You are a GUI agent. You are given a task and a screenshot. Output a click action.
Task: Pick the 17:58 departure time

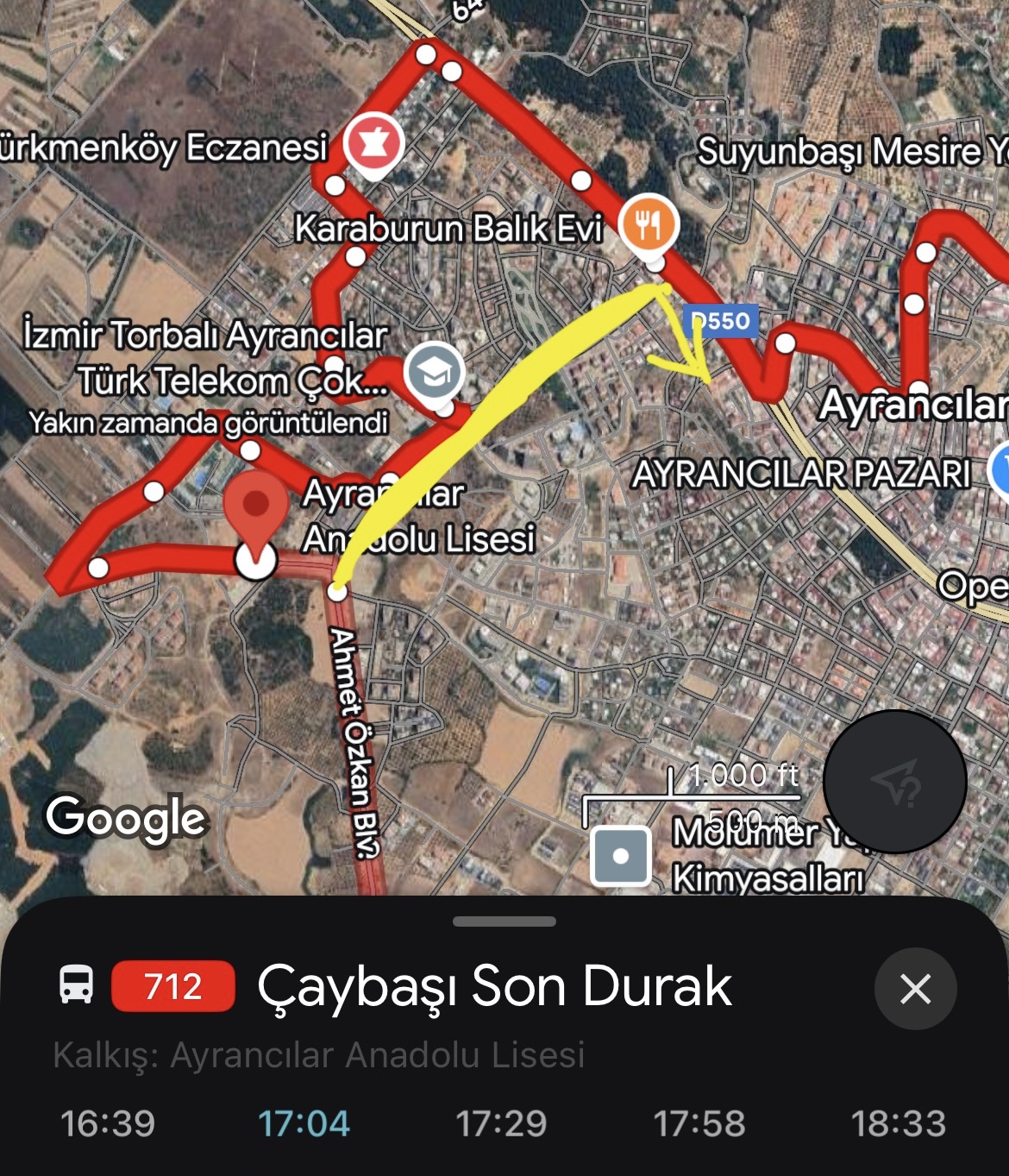point(699,1123)
